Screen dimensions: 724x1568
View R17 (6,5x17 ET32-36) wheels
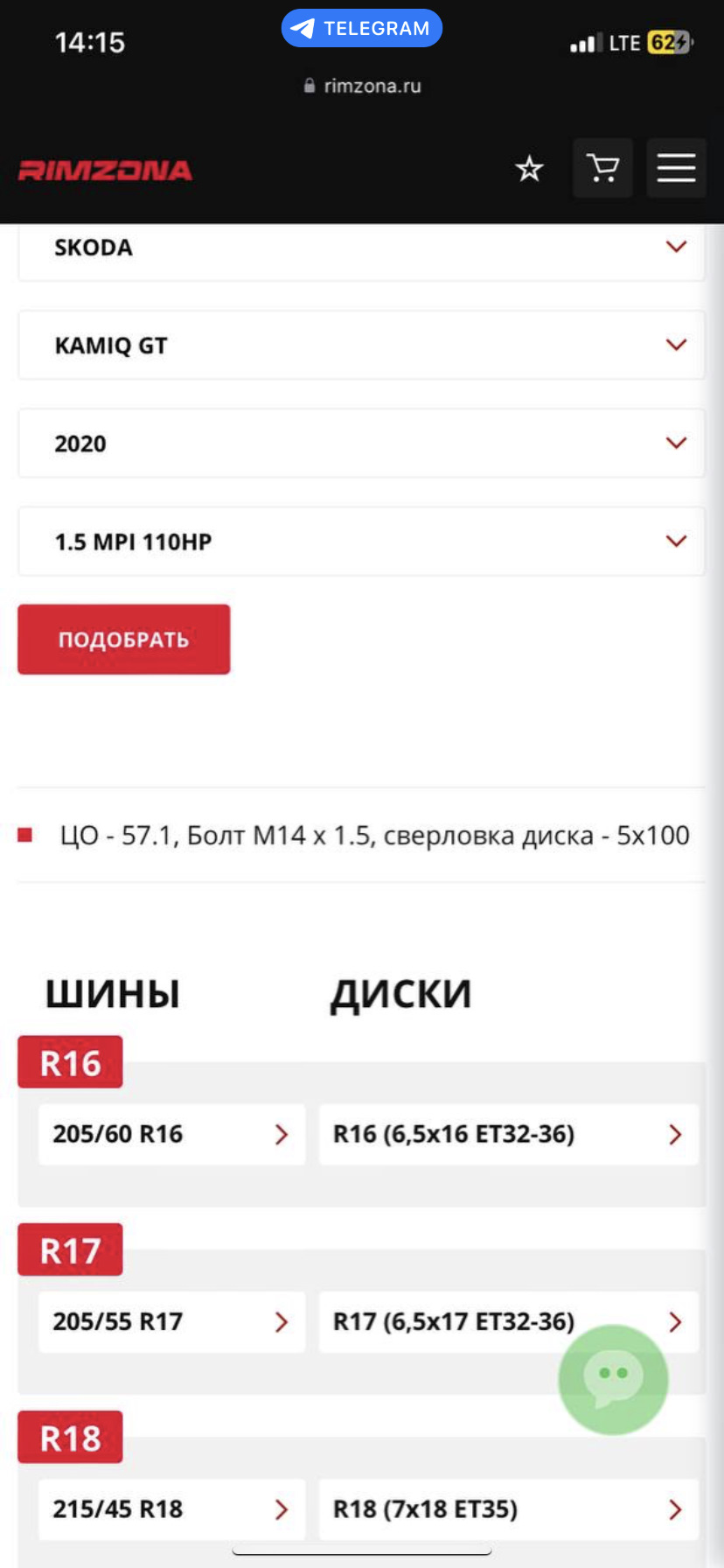click(455, 1322)
